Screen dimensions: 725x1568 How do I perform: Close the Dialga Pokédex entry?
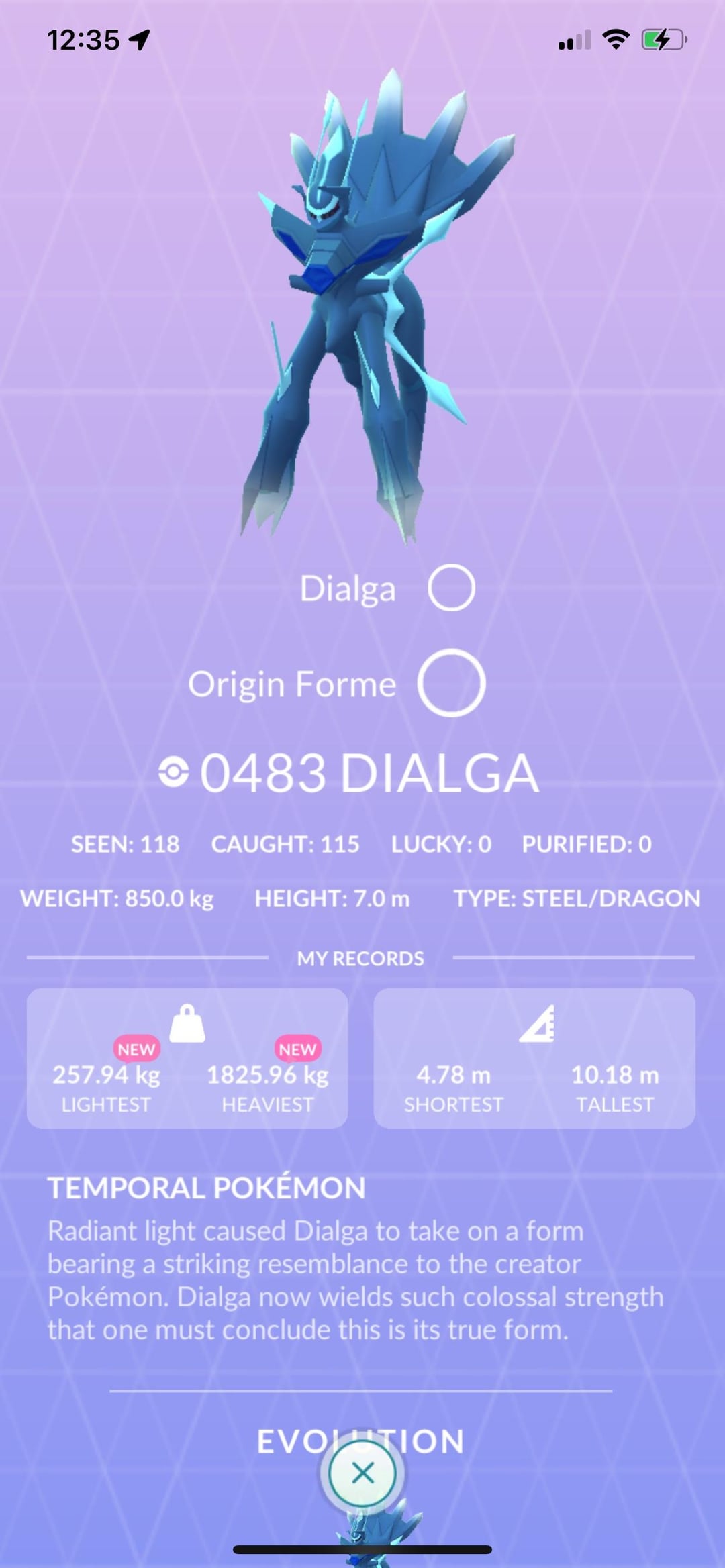point(362,1473)
